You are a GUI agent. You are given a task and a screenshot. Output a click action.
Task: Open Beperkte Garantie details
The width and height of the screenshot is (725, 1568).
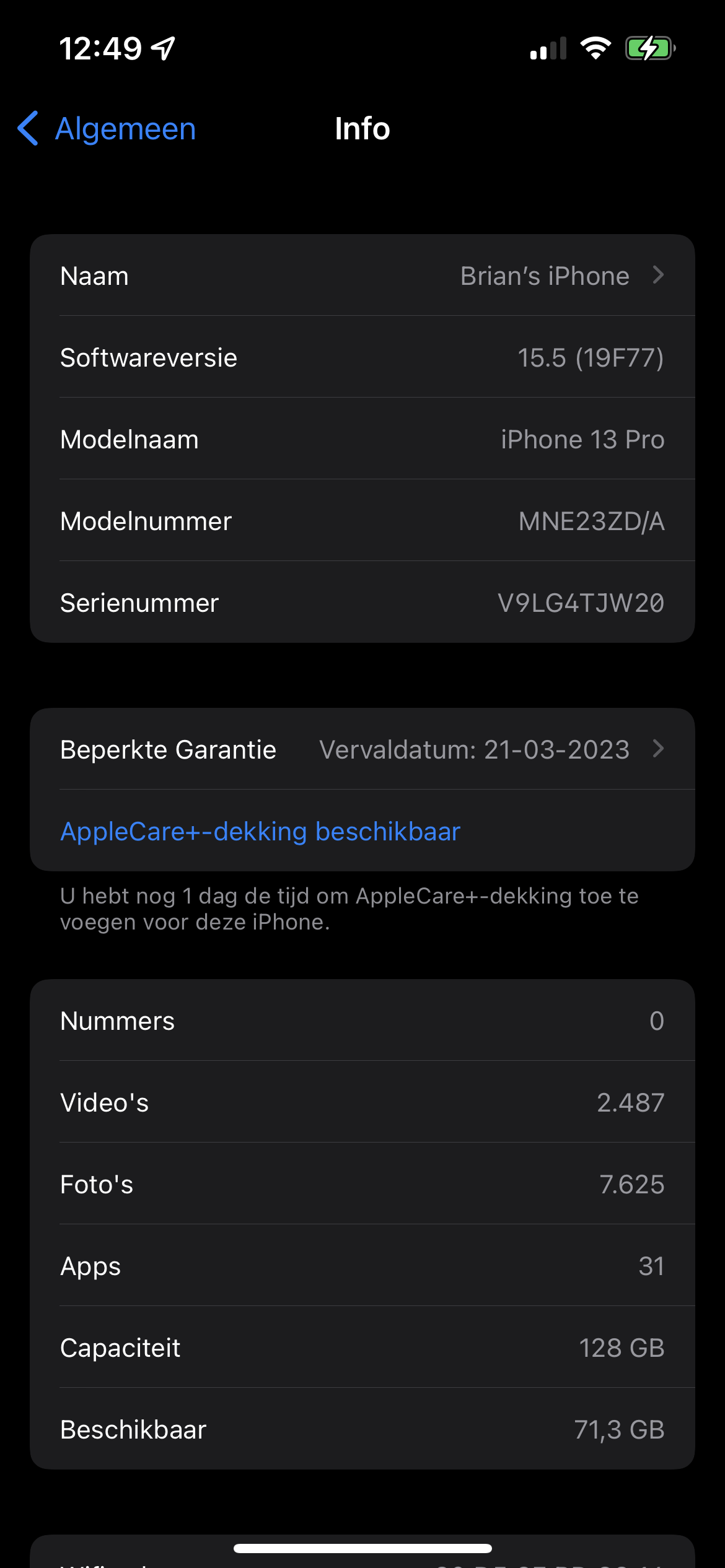(x=362, y=749)
